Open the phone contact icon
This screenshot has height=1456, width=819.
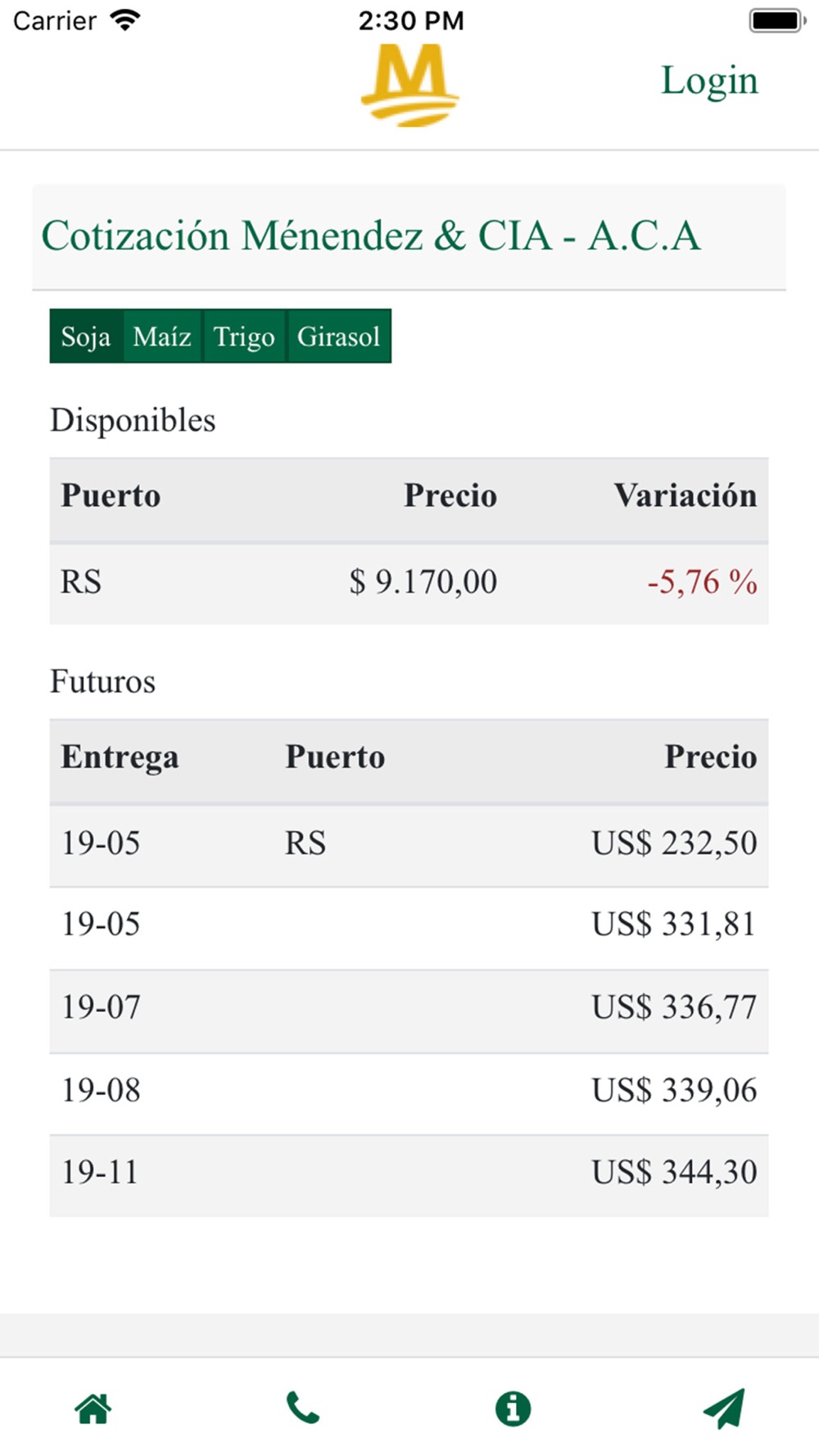point(303,1409)
